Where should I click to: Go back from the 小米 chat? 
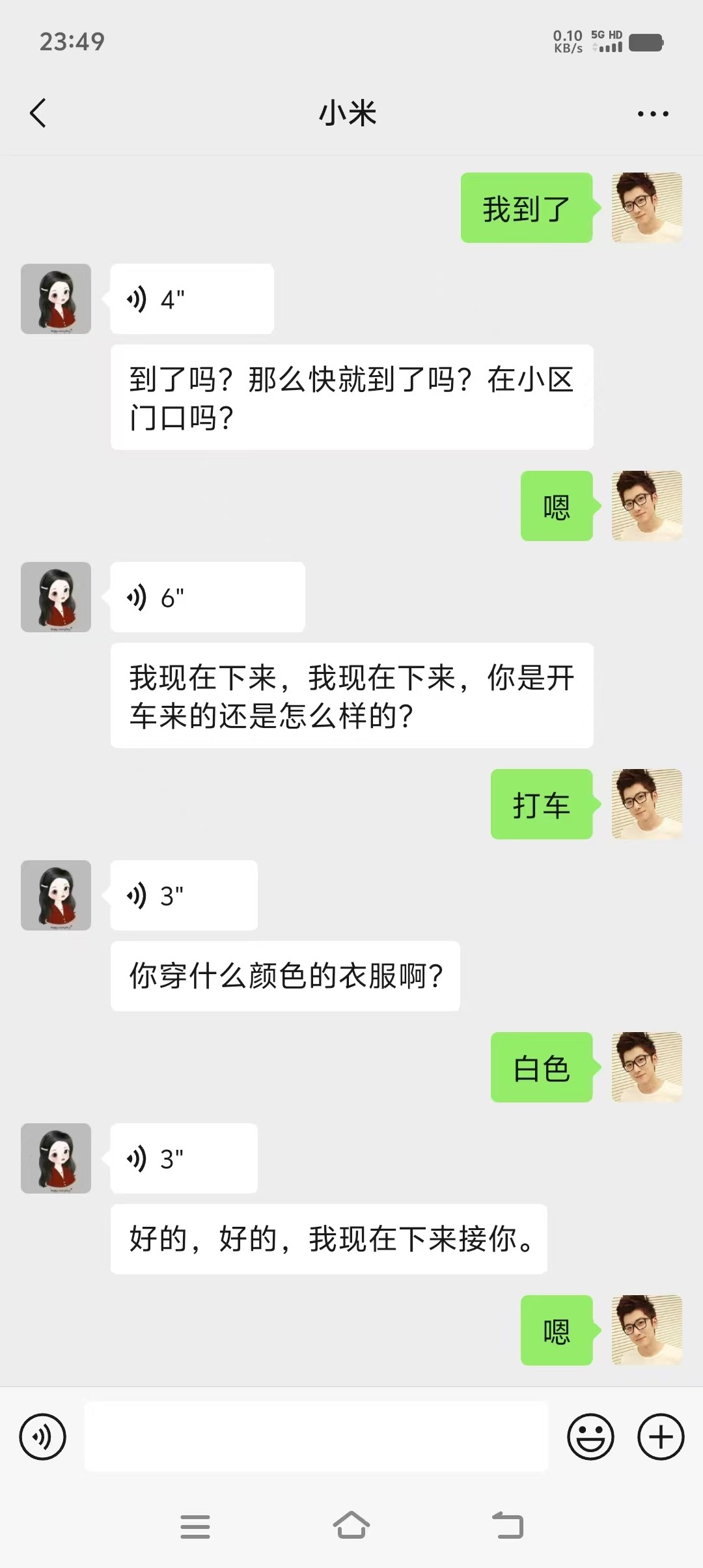[38, 113]
